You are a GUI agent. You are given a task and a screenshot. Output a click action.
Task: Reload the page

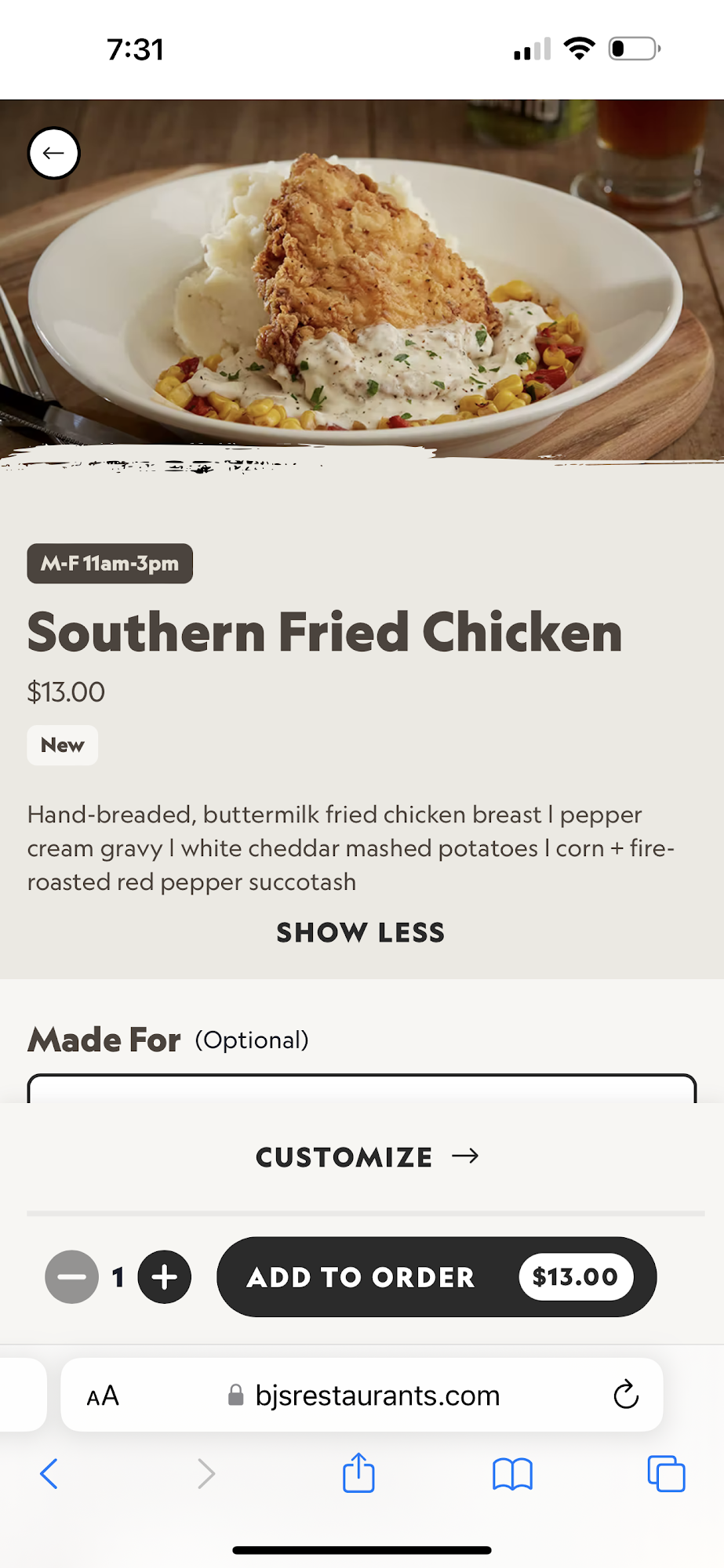coord(625,1395)
